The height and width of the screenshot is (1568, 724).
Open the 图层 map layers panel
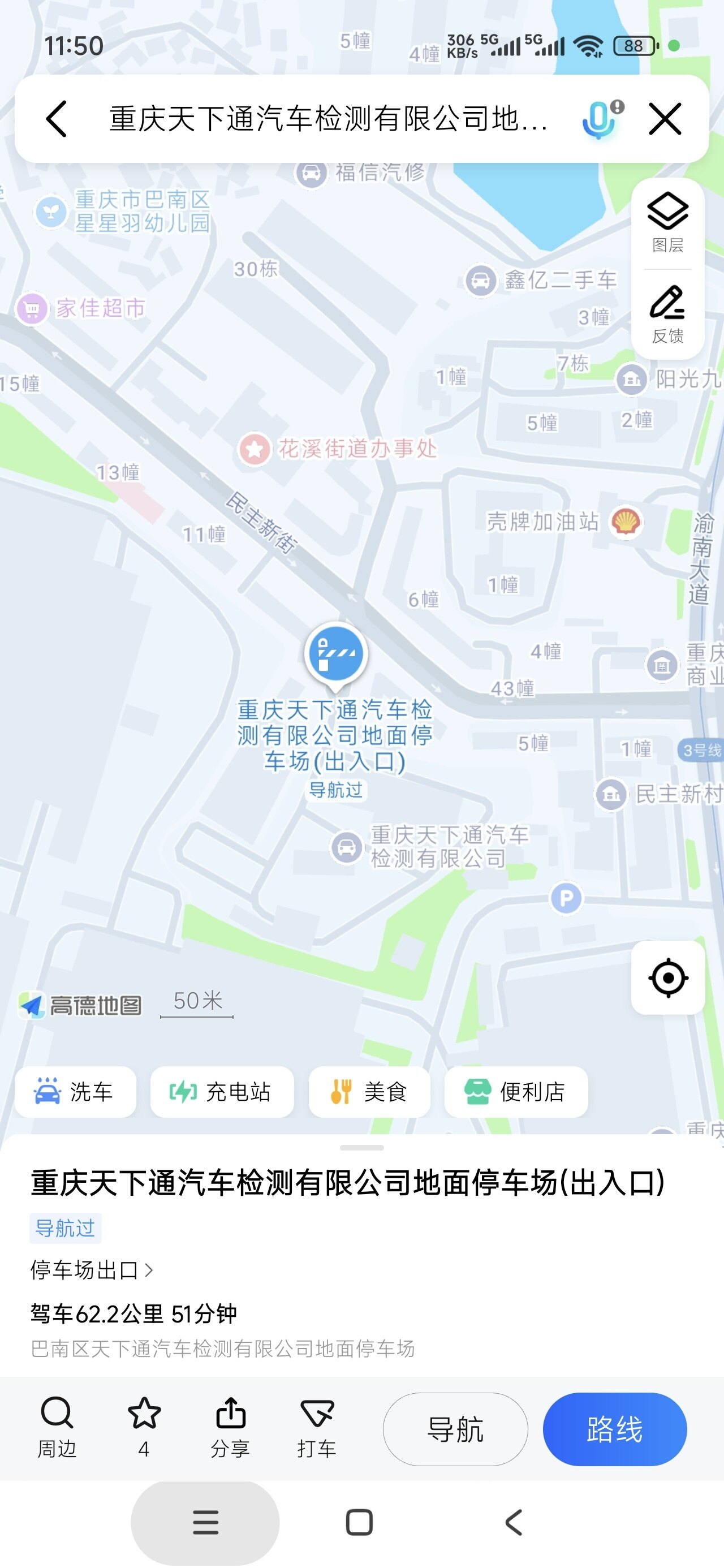click(667, 223)
